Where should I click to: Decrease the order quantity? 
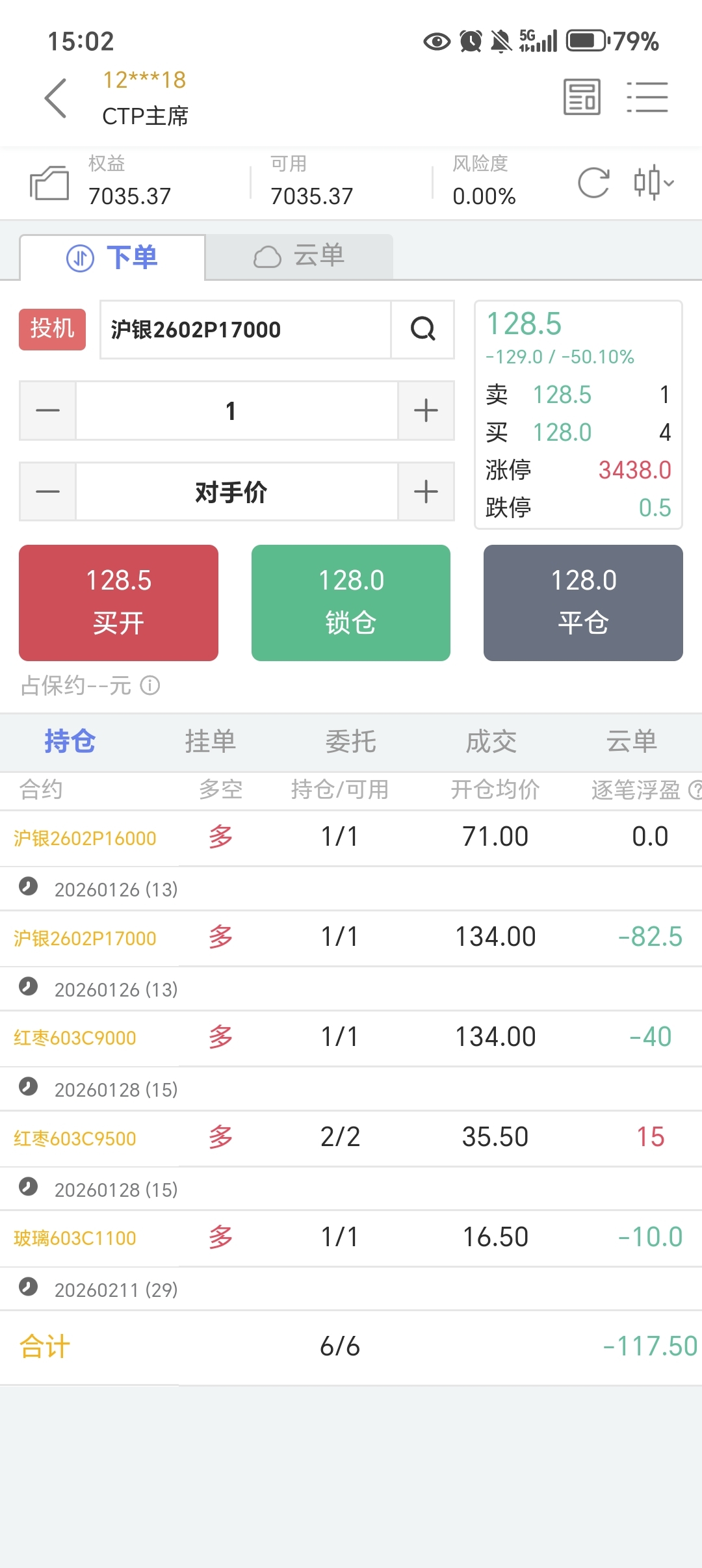[47, 411]
